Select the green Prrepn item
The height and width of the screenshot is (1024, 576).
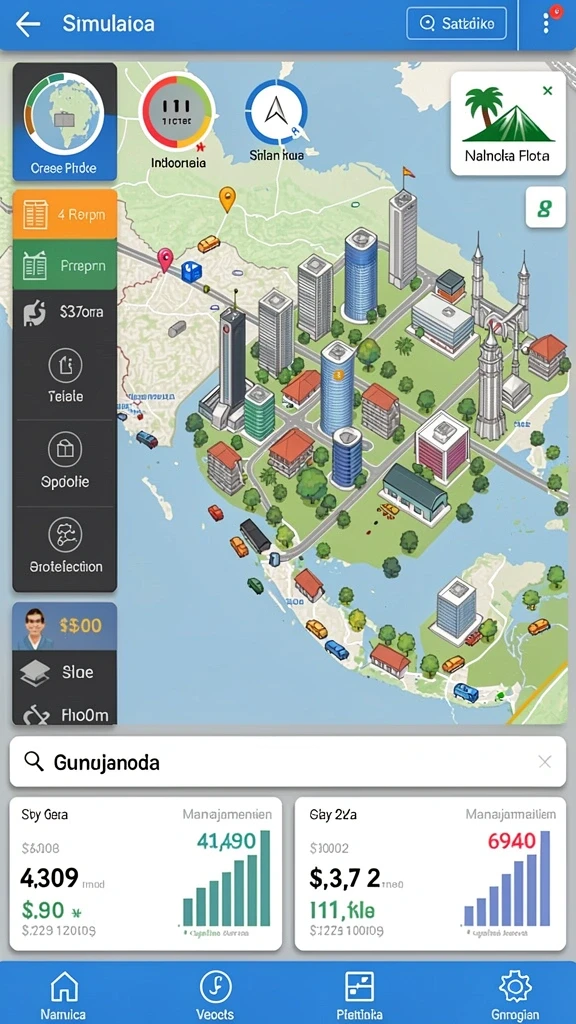coord(65,265)
